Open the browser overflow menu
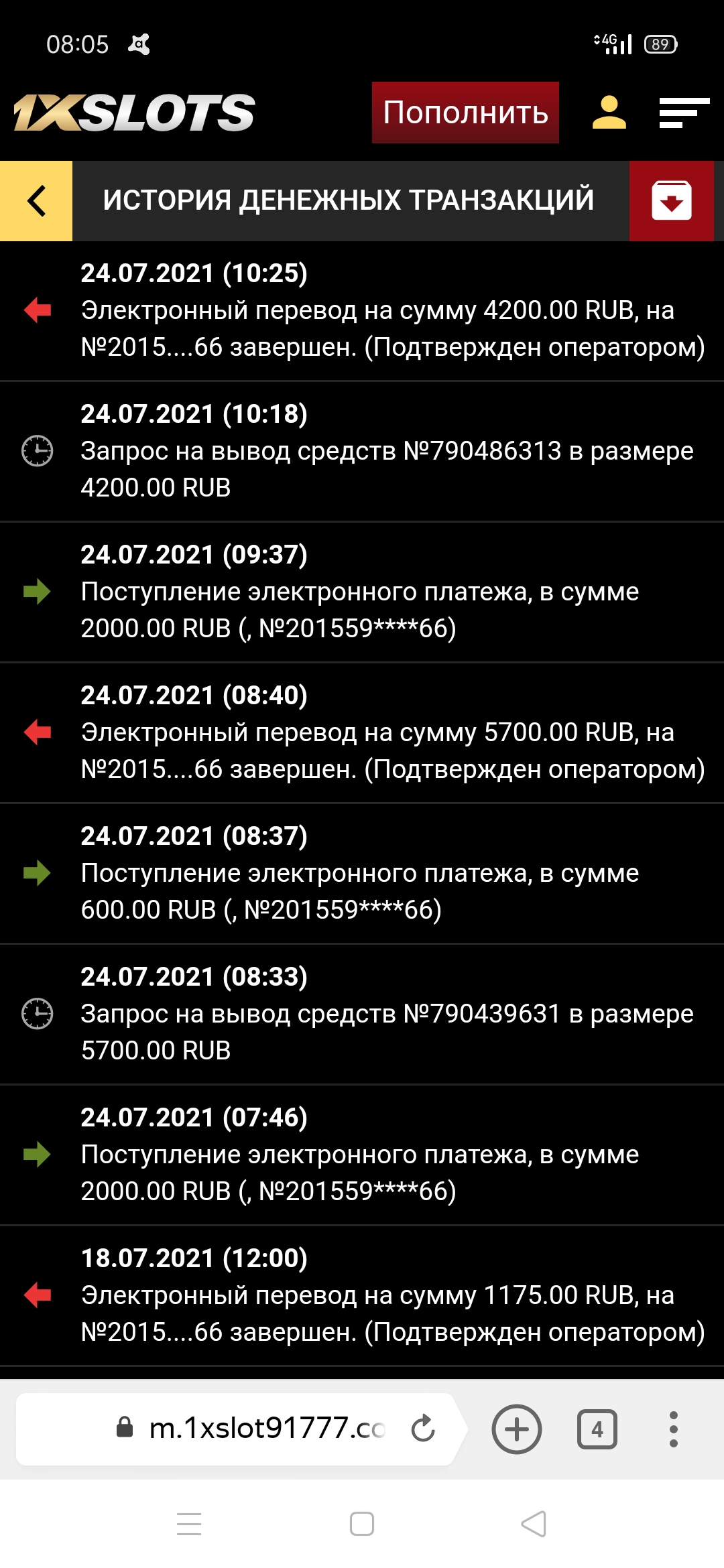The image size is (724, 1568). coord(674,1429)
